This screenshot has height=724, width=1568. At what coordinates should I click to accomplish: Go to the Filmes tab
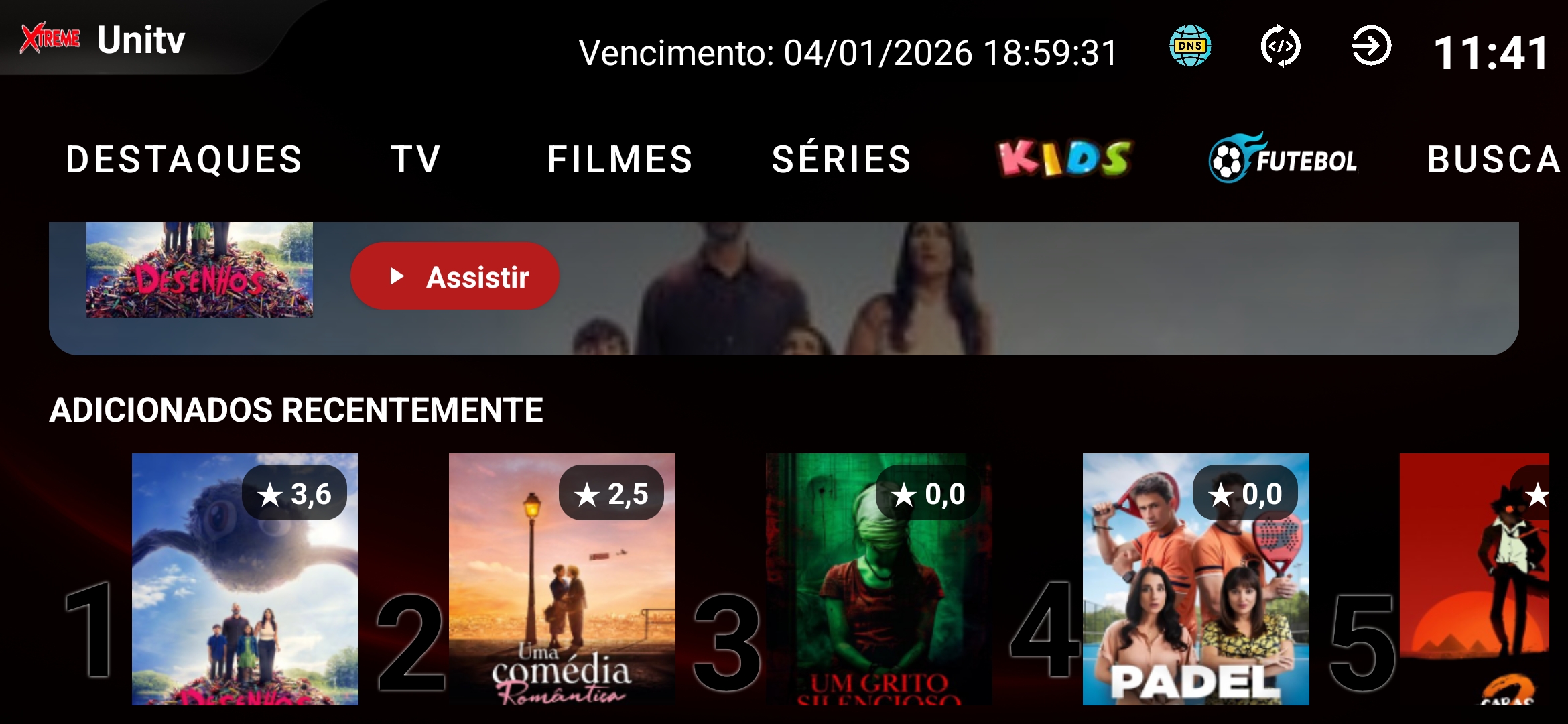click(x=620, y=160)
